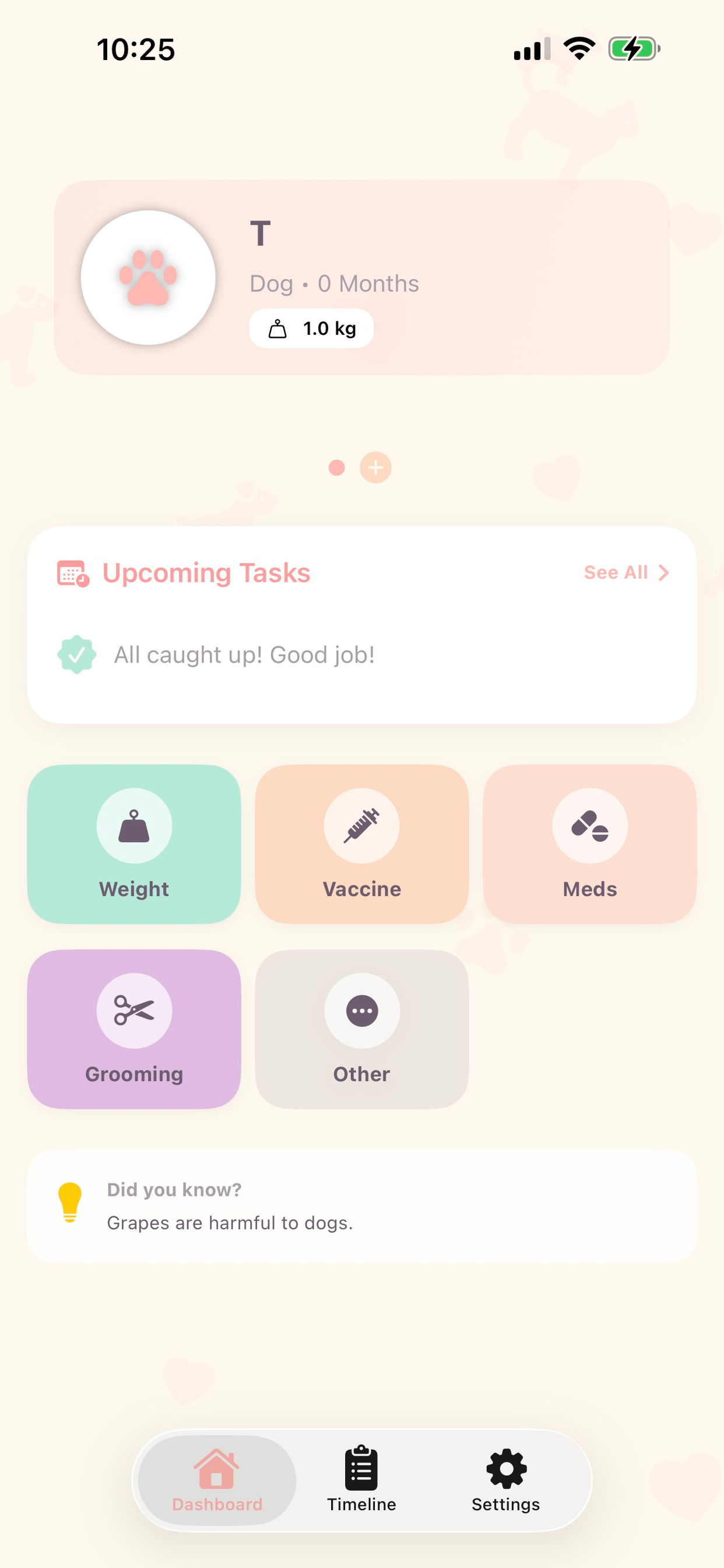The width and height of the screenshot is (724, 1568).
Task: Open the Weight tracker tile
Action: pyautogui.click(x=134, y=843)
